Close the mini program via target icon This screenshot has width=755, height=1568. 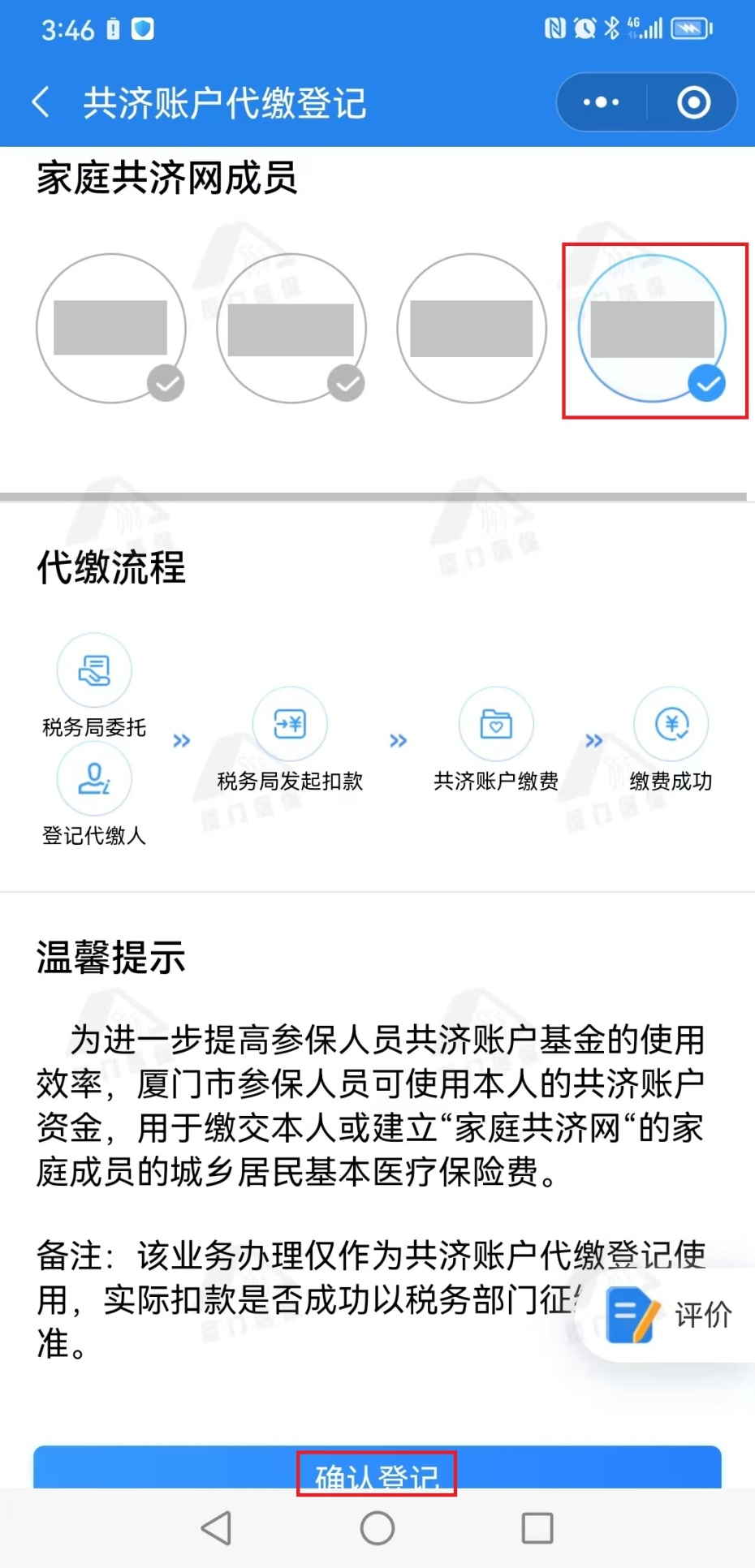693,102
